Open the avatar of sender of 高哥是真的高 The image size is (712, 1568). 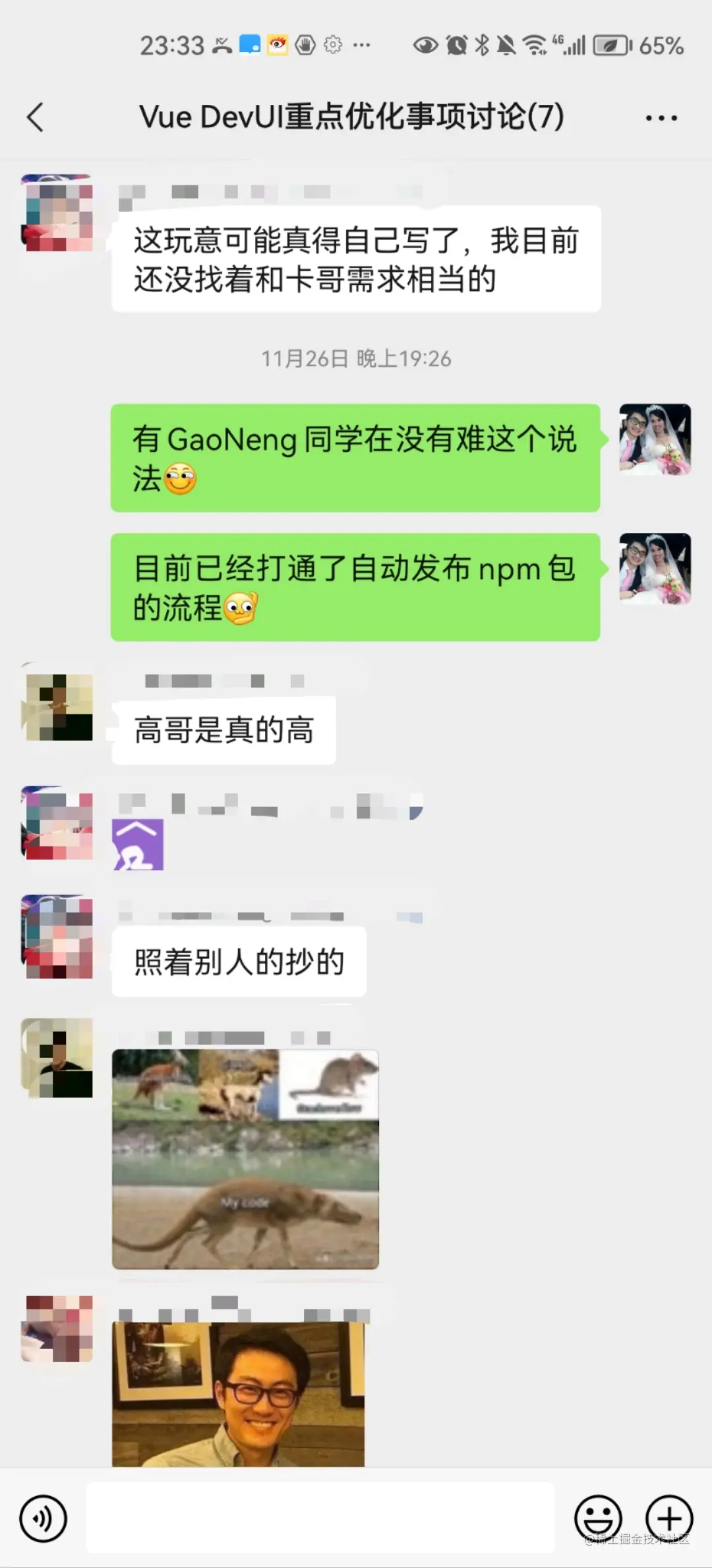[57, 707]
